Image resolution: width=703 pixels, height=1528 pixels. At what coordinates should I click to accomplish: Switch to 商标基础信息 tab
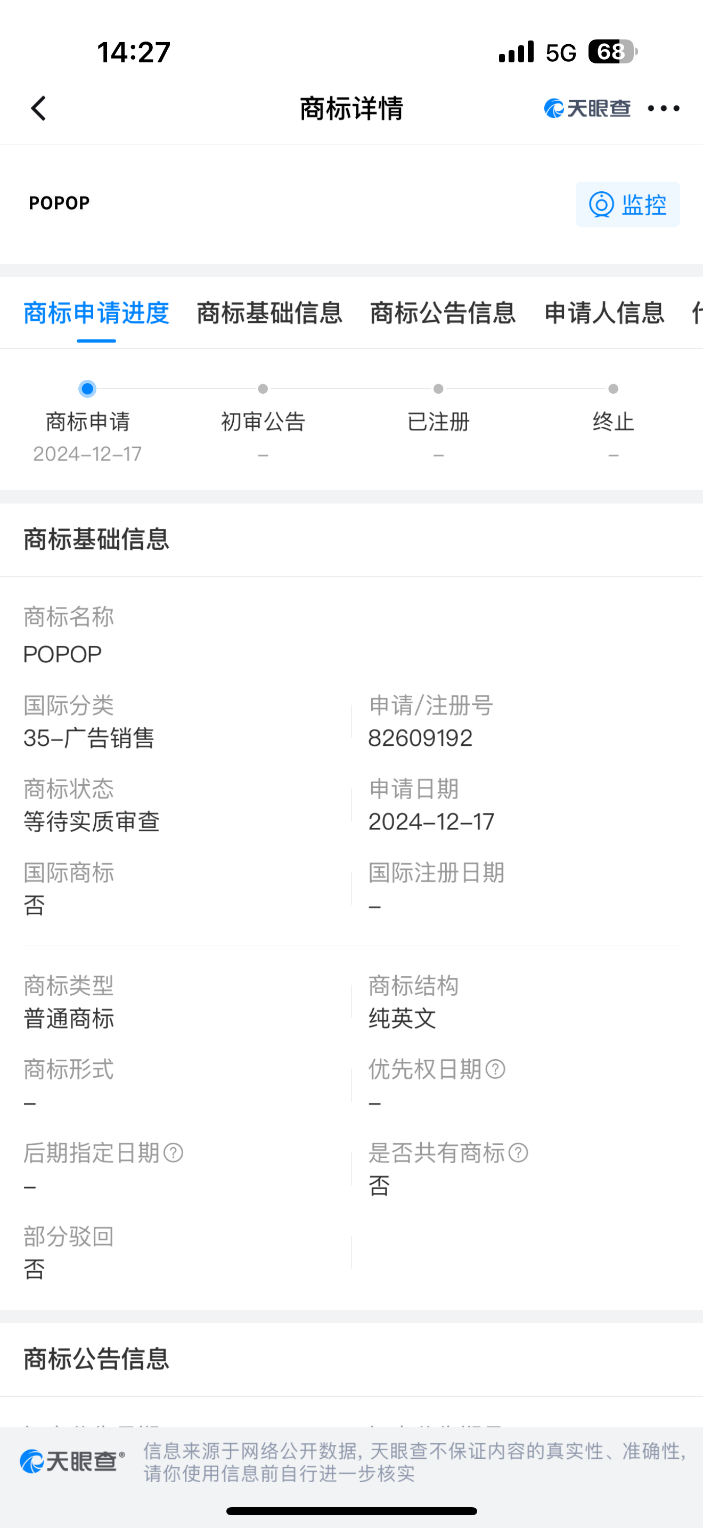point(270,313)
